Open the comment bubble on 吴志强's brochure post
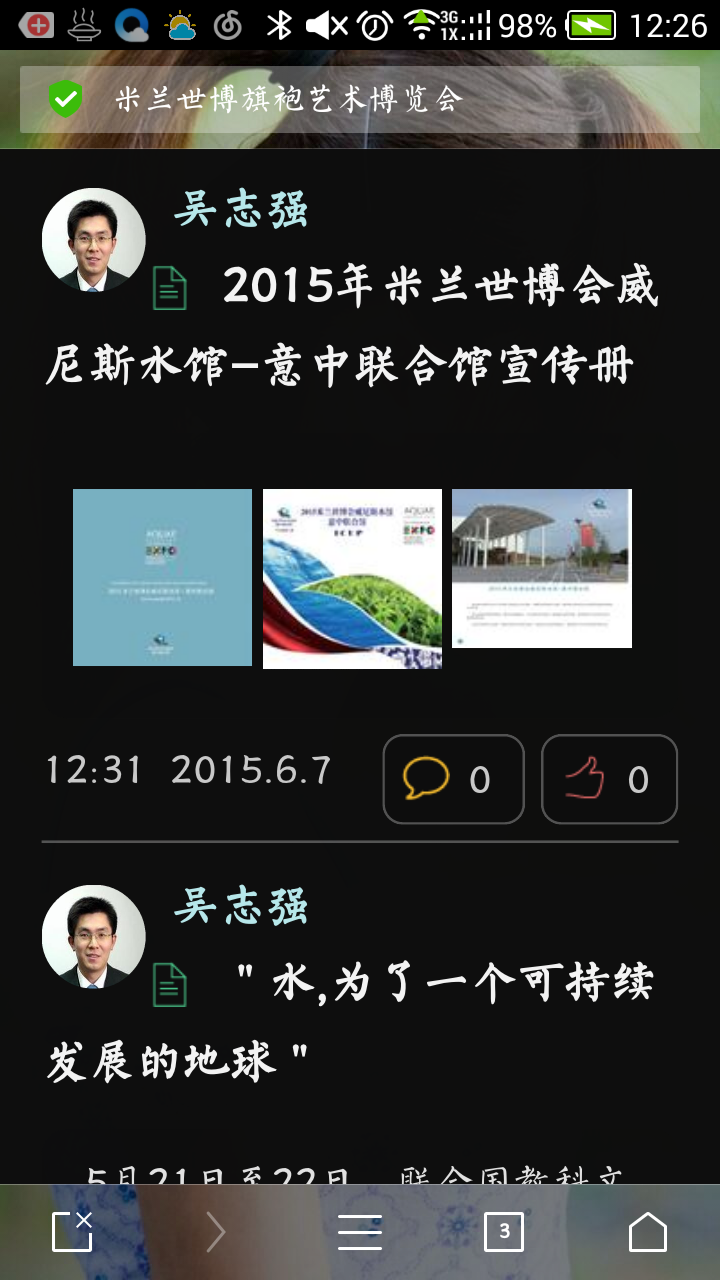The width and height of the screenshot is (720, 1280). pyautogui.click(x=425, y=779)
